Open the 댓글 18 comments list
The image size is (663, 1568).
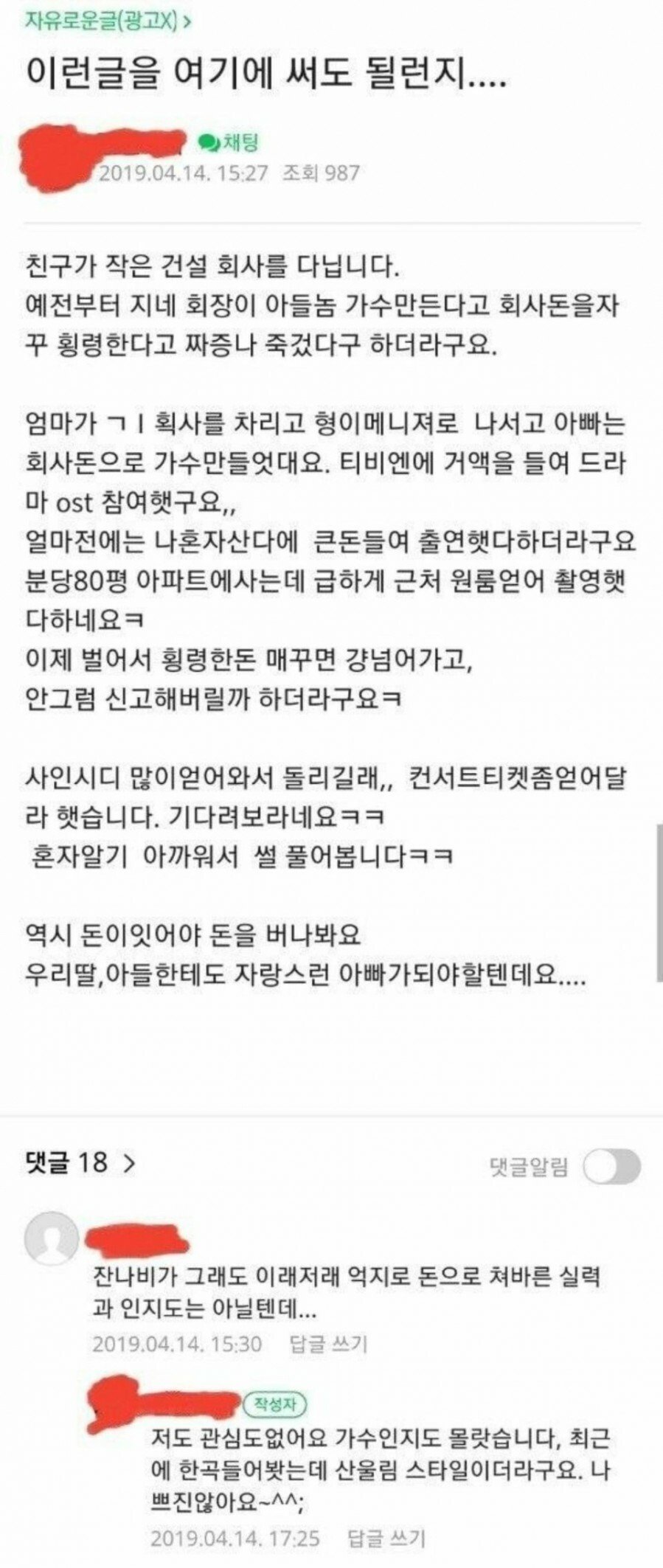point(80,1163)
